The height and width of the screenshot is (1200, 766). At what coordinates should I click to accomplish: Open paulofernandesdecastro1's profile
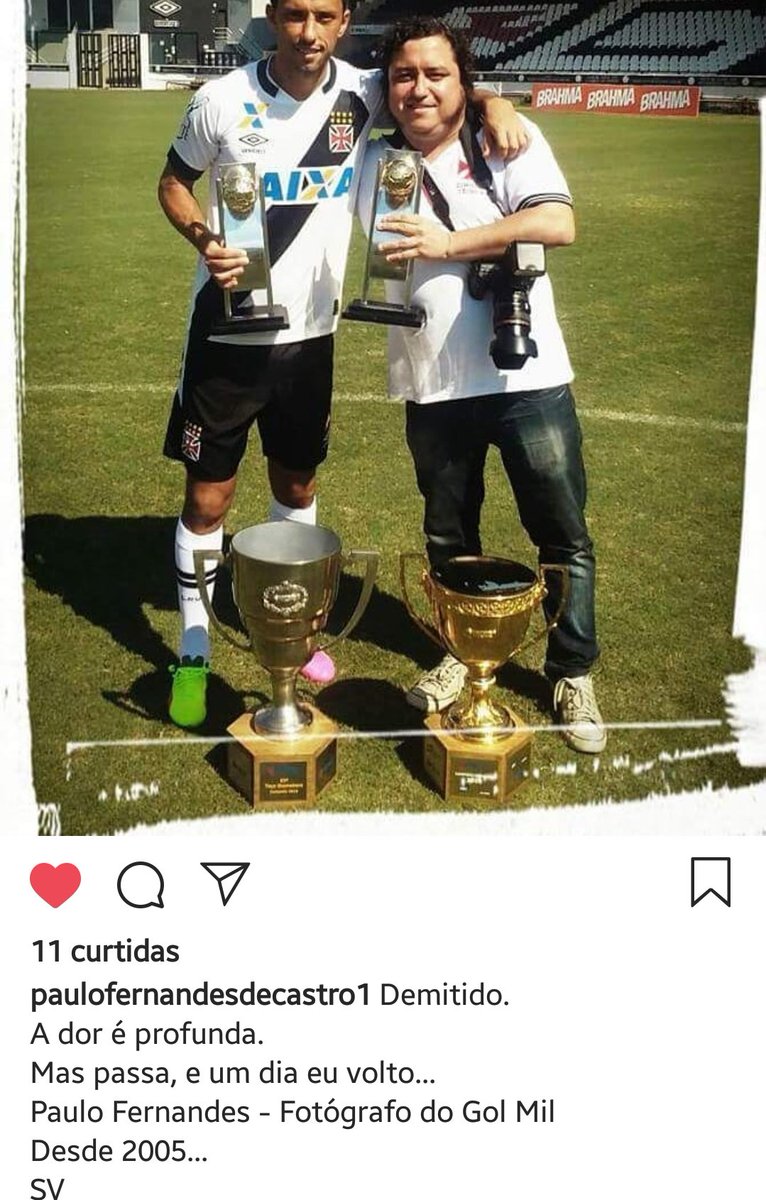(201, 996)
